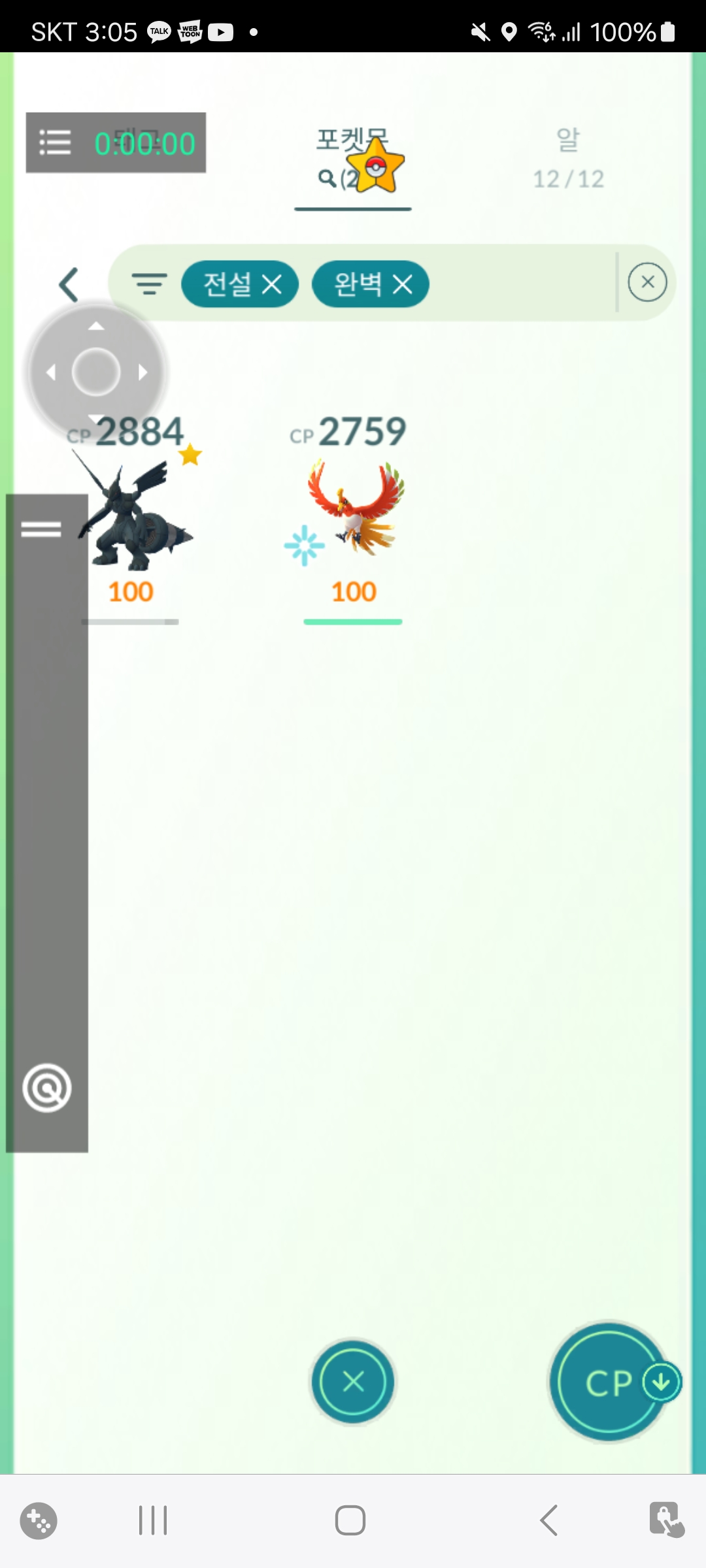Remove the 완벽 filter chip
Image resolution: width=706 pixels, height=1568 pixels.
pyautogui.click(x=403, y=285)
